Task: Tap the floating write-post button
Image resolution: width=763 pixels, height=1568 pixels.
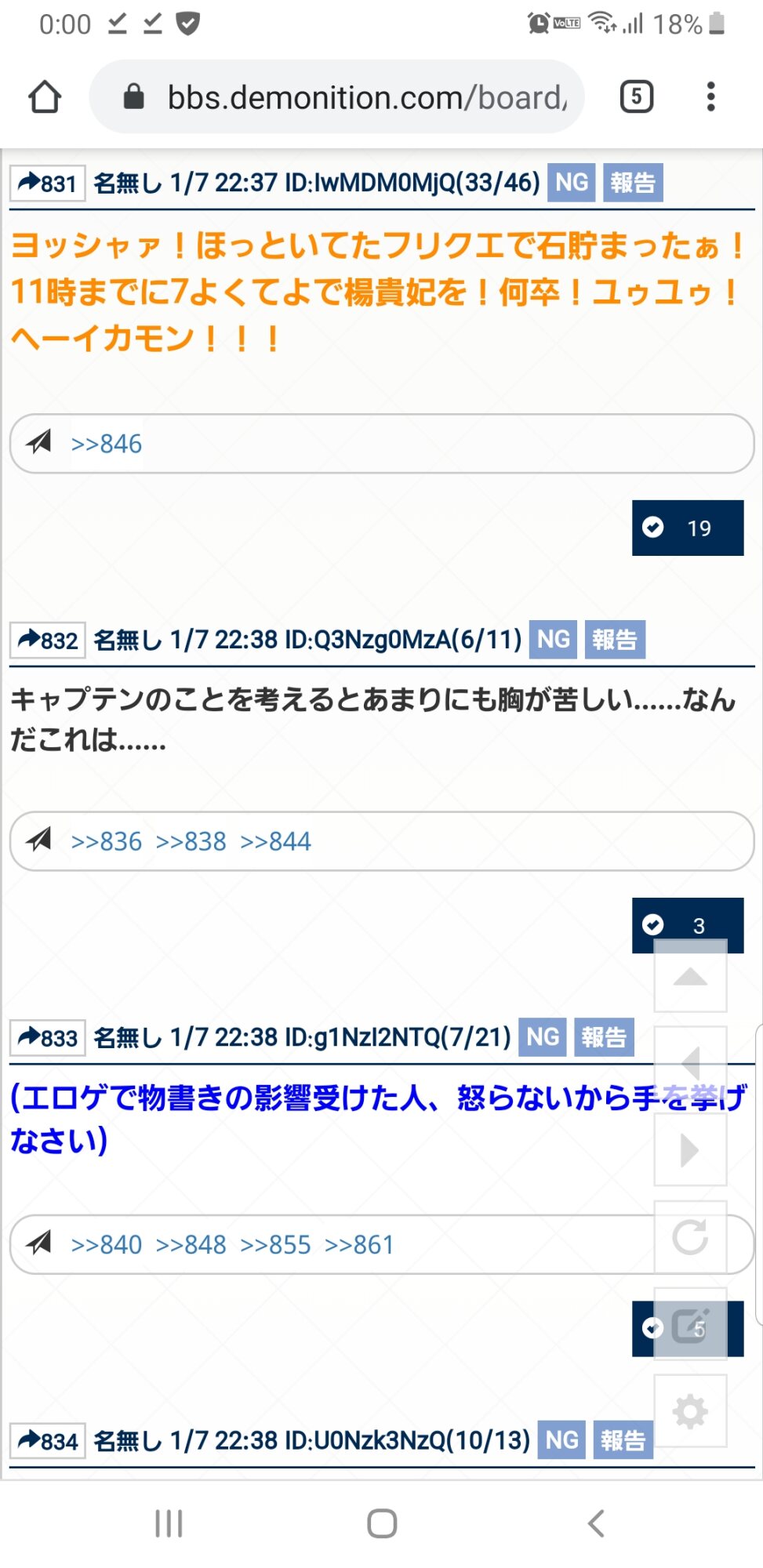Action: pos(690,1325)
